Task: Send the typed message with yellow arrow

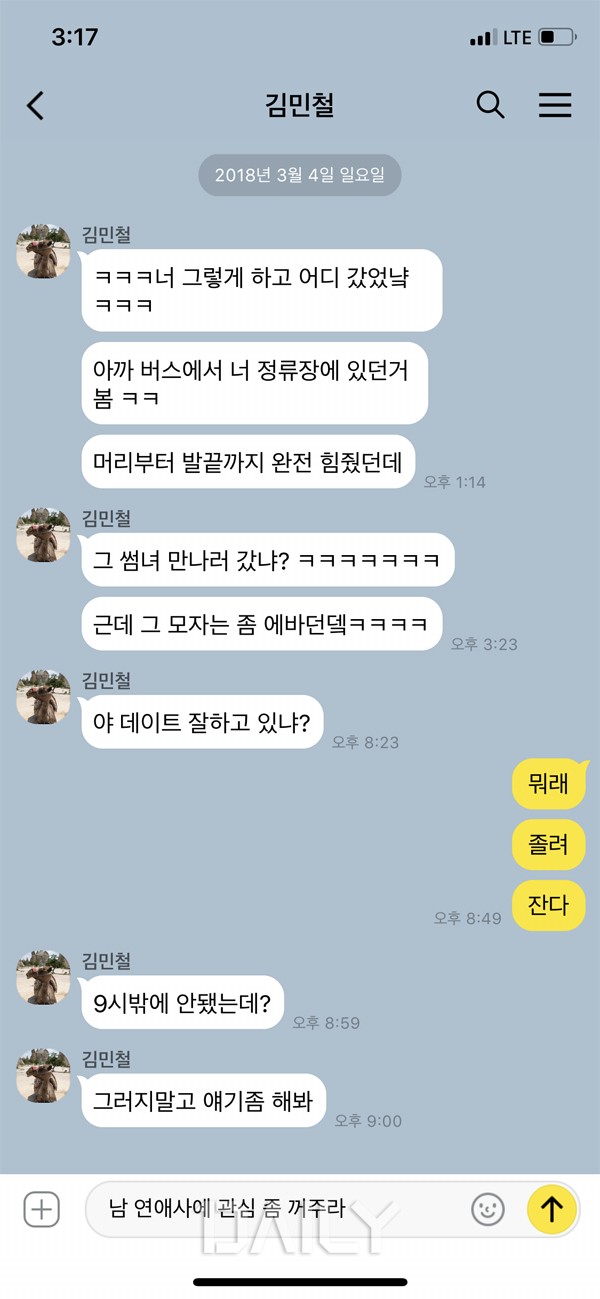Action: [552, 1209]
